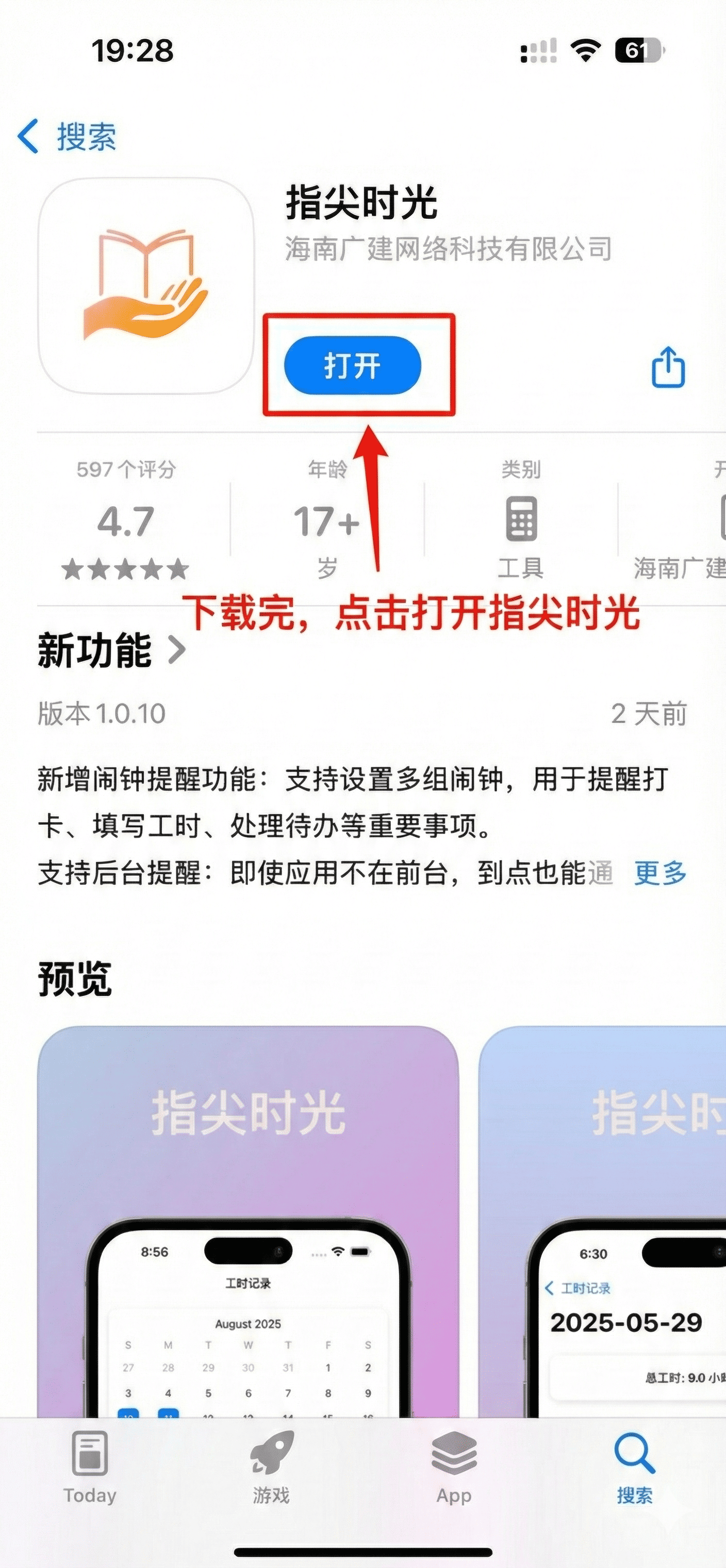The height and width of the screenshot is (1568, 726).
Task: Open the 新功能 version history
Action: pos(111,651)
